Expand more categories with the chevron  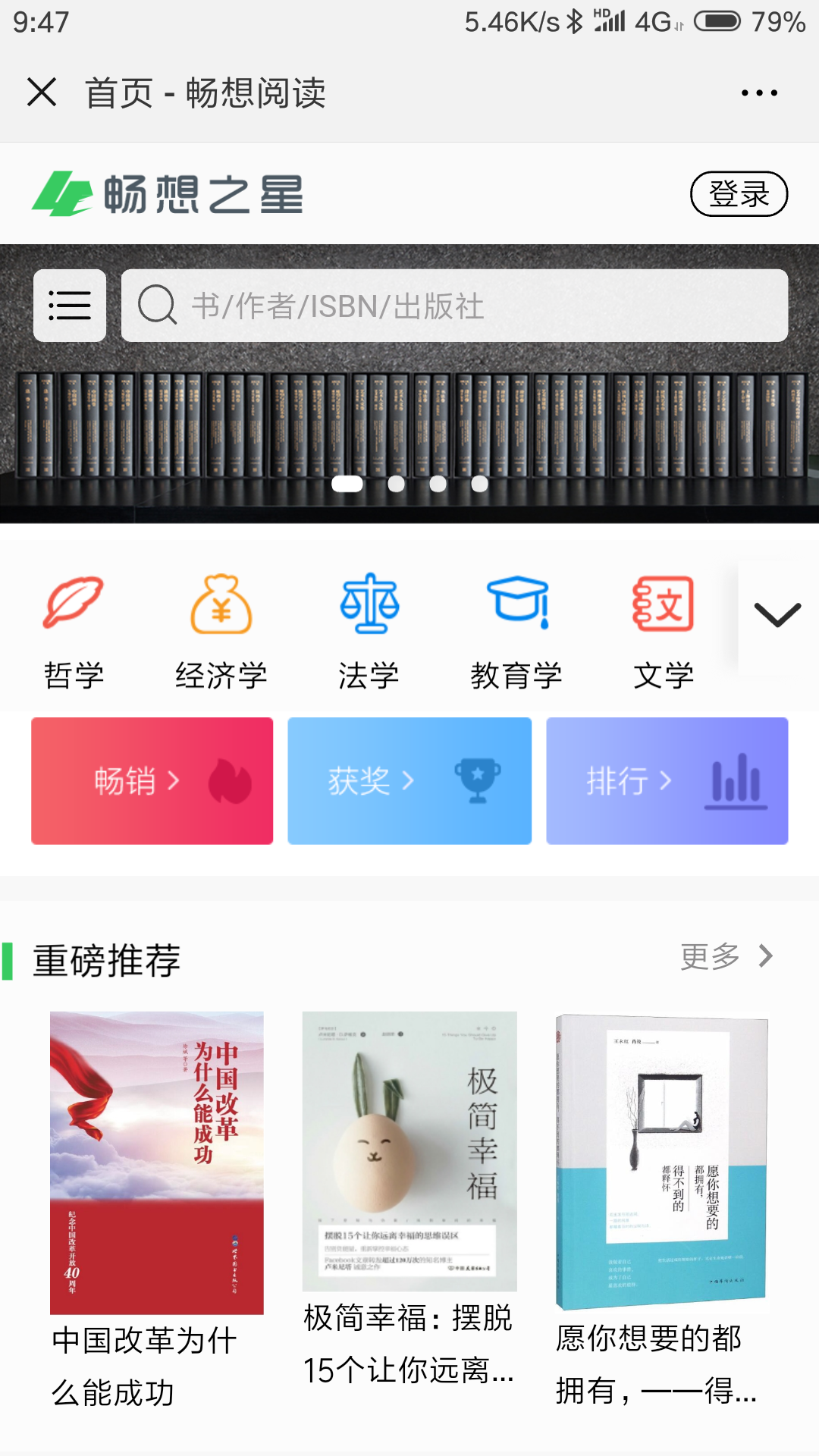click(x=777, y=614)
